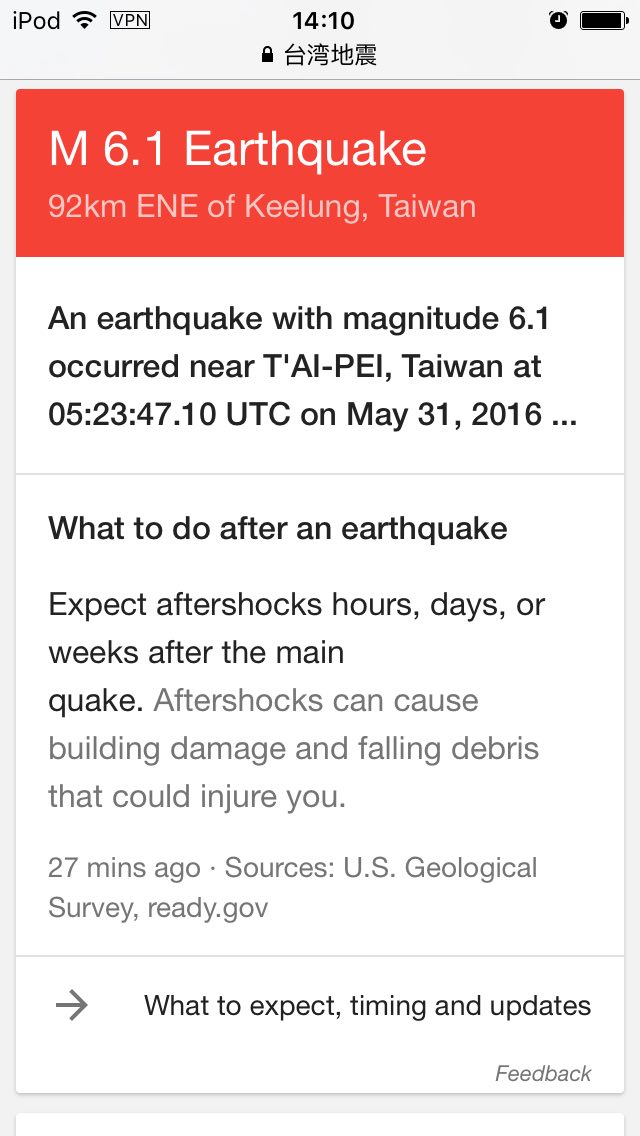Open 'What to expect, timing and updates'
The image size is (640, 1136).
pos(367,1005)
